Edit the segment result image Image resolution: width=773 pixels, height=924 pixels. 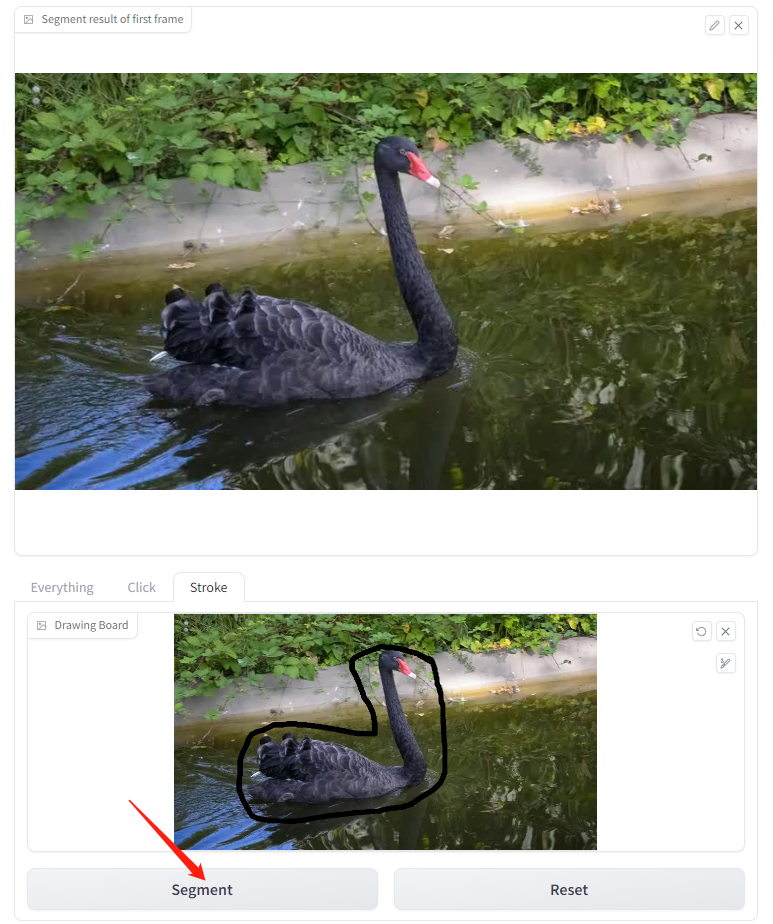pyautogui.click(x=714, y=26)
